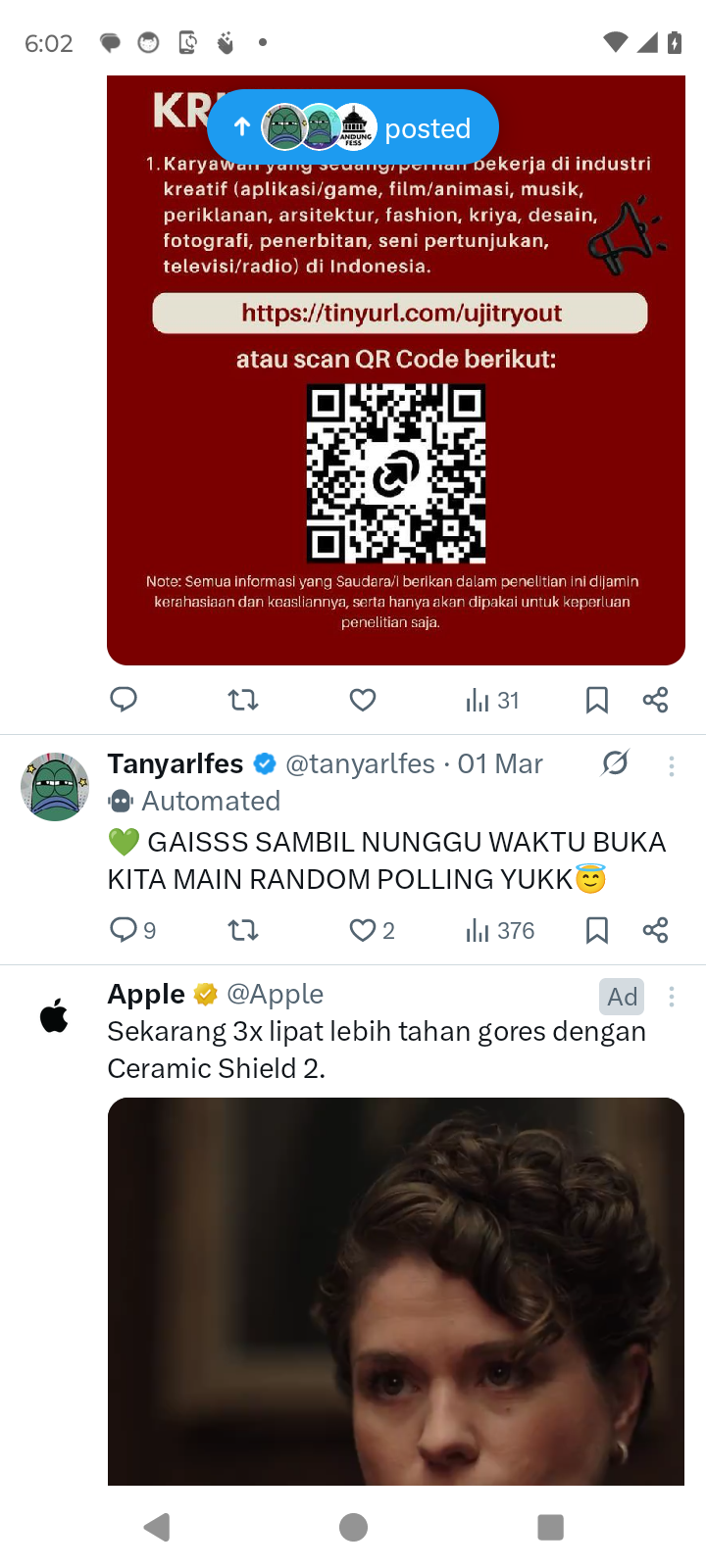Reply to the poster image post
The width and height of the screenshot is (706, 1568).
pyautogui.click(x=124, y=699)
